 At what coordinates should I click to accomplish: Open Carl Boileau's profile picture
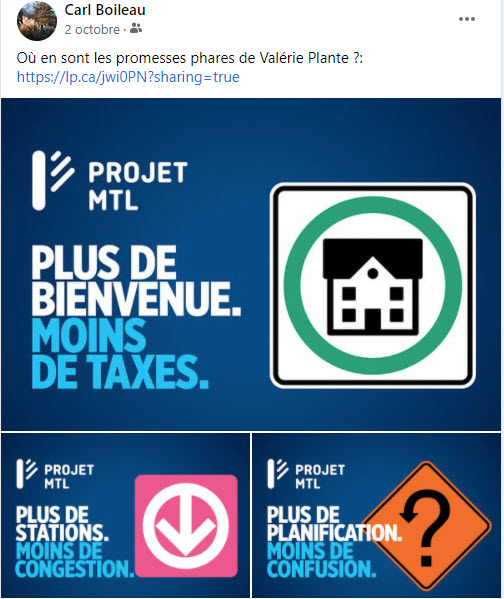click(37, 21)
